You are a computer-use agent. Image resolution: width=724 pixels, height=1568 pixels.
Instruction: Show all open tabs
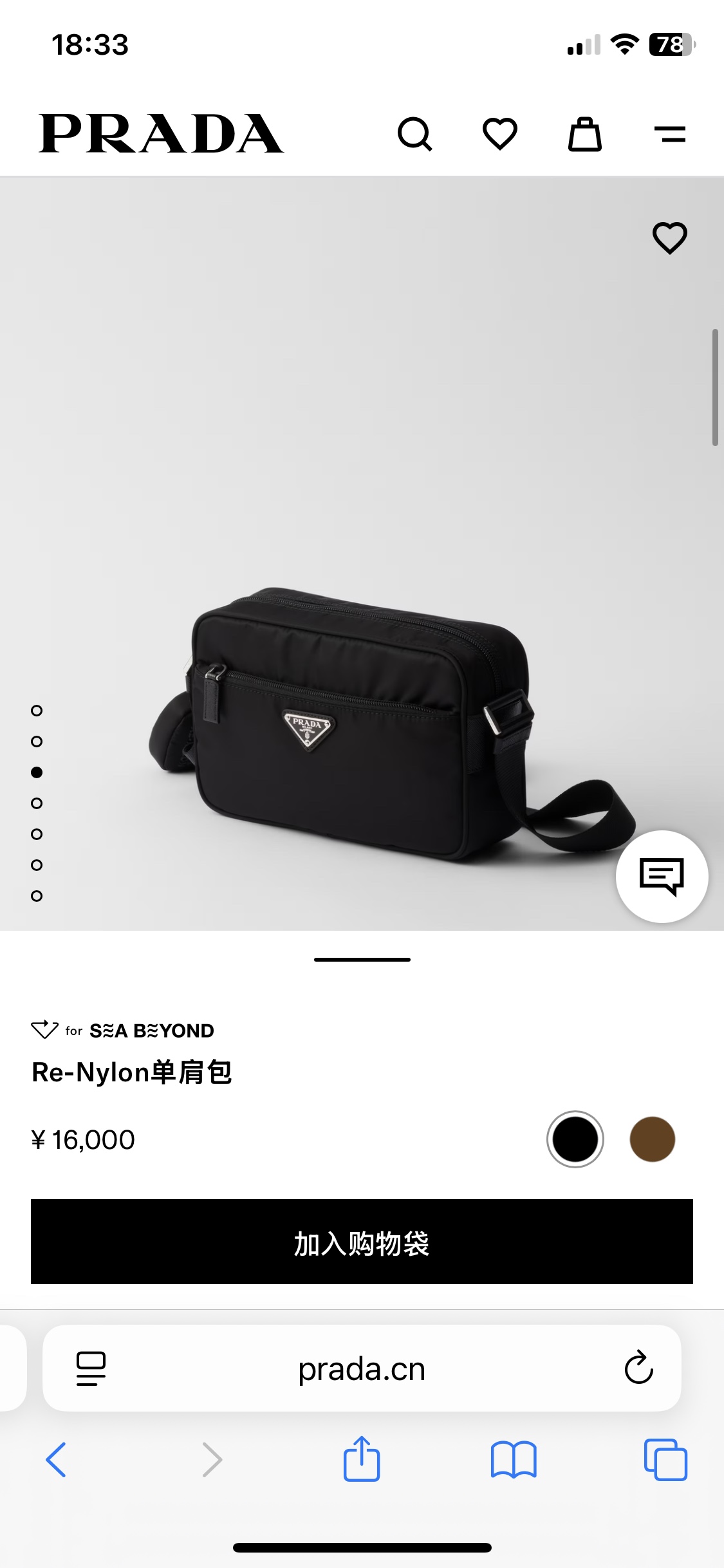(x=665, y=1459)
